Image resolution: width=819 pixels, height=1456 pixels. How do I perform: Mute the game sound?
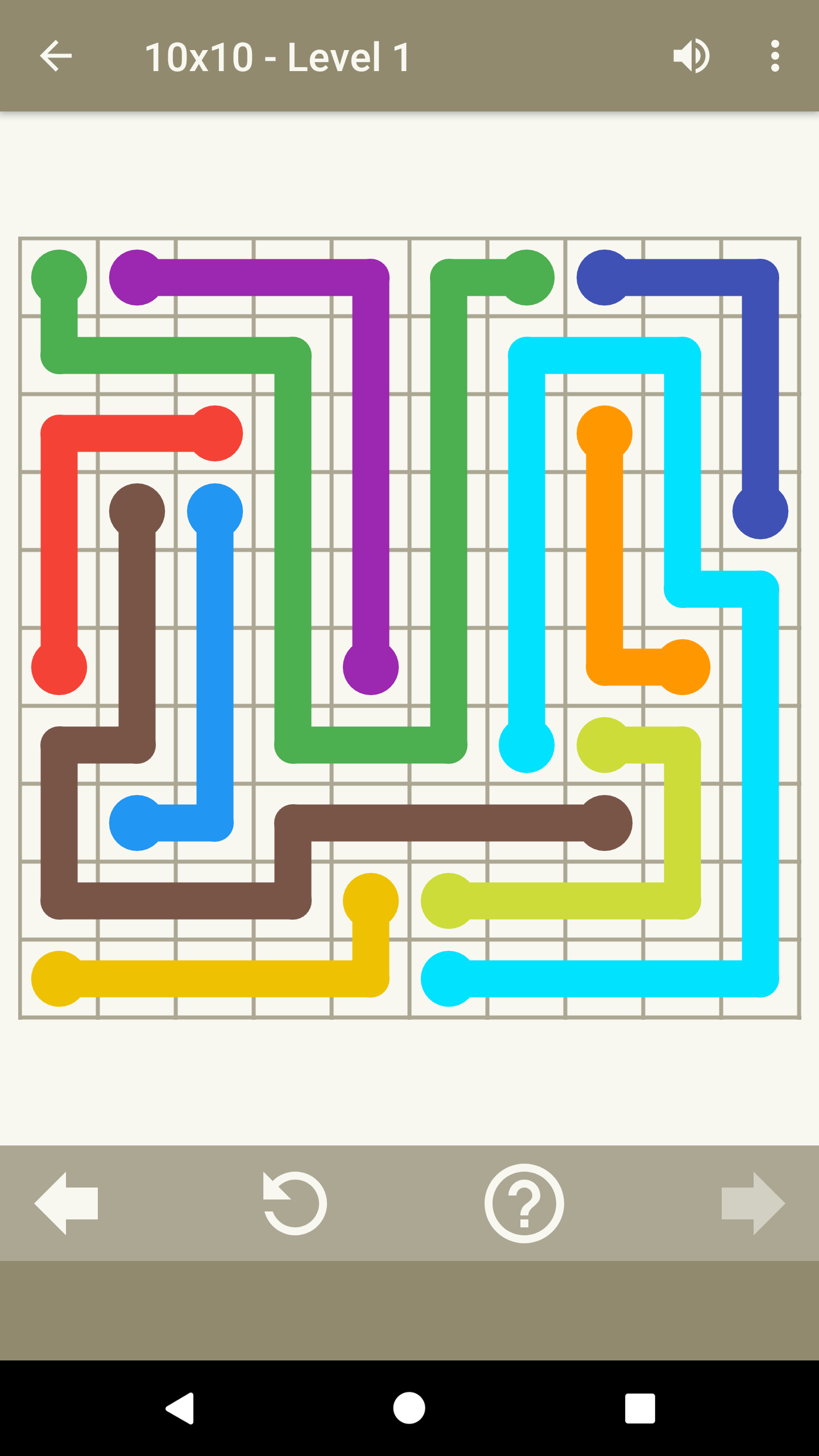click(x=691, y=56)
